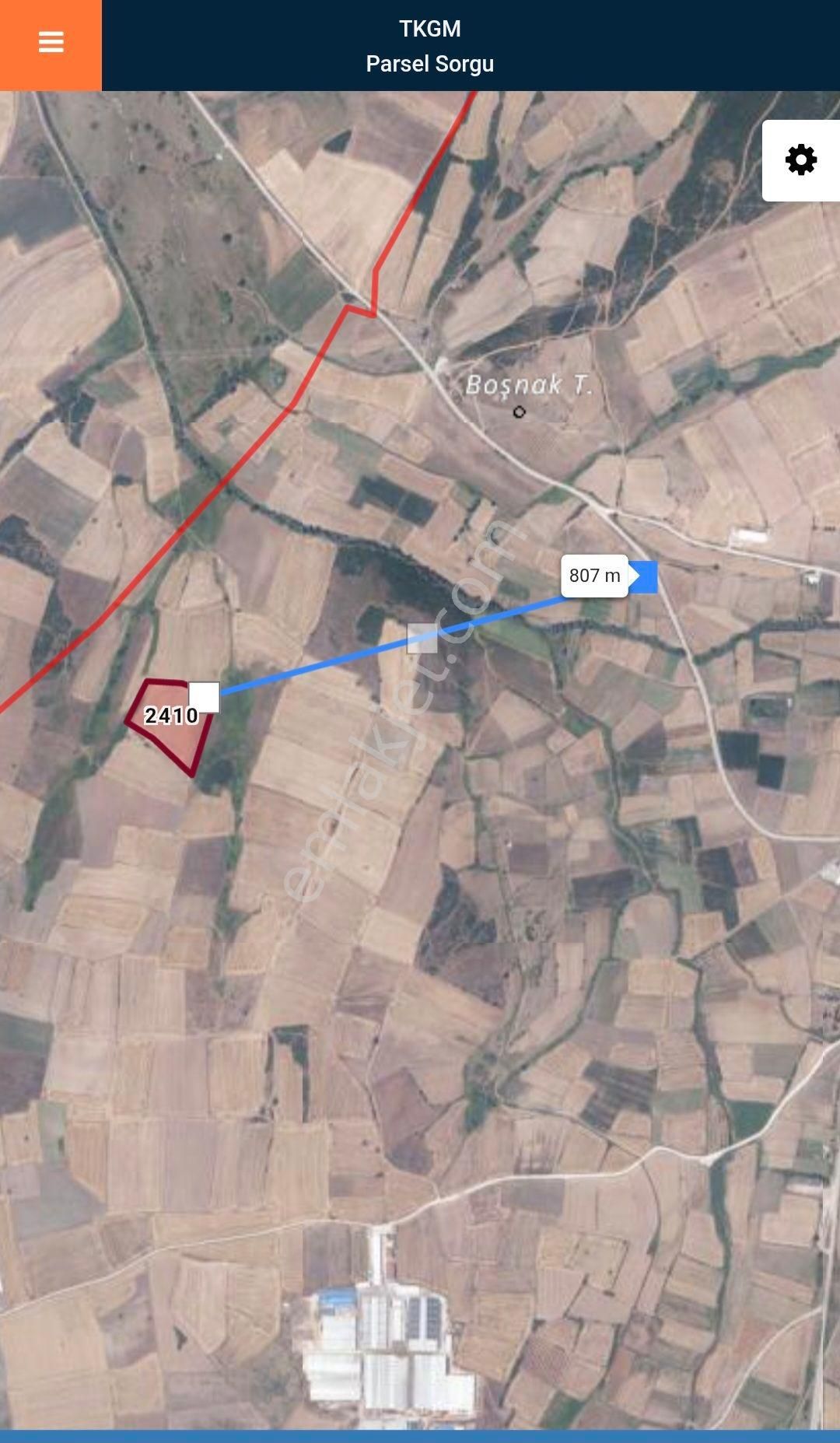
Task: Tap the blue end handle of measurement line
Action: 644,576
